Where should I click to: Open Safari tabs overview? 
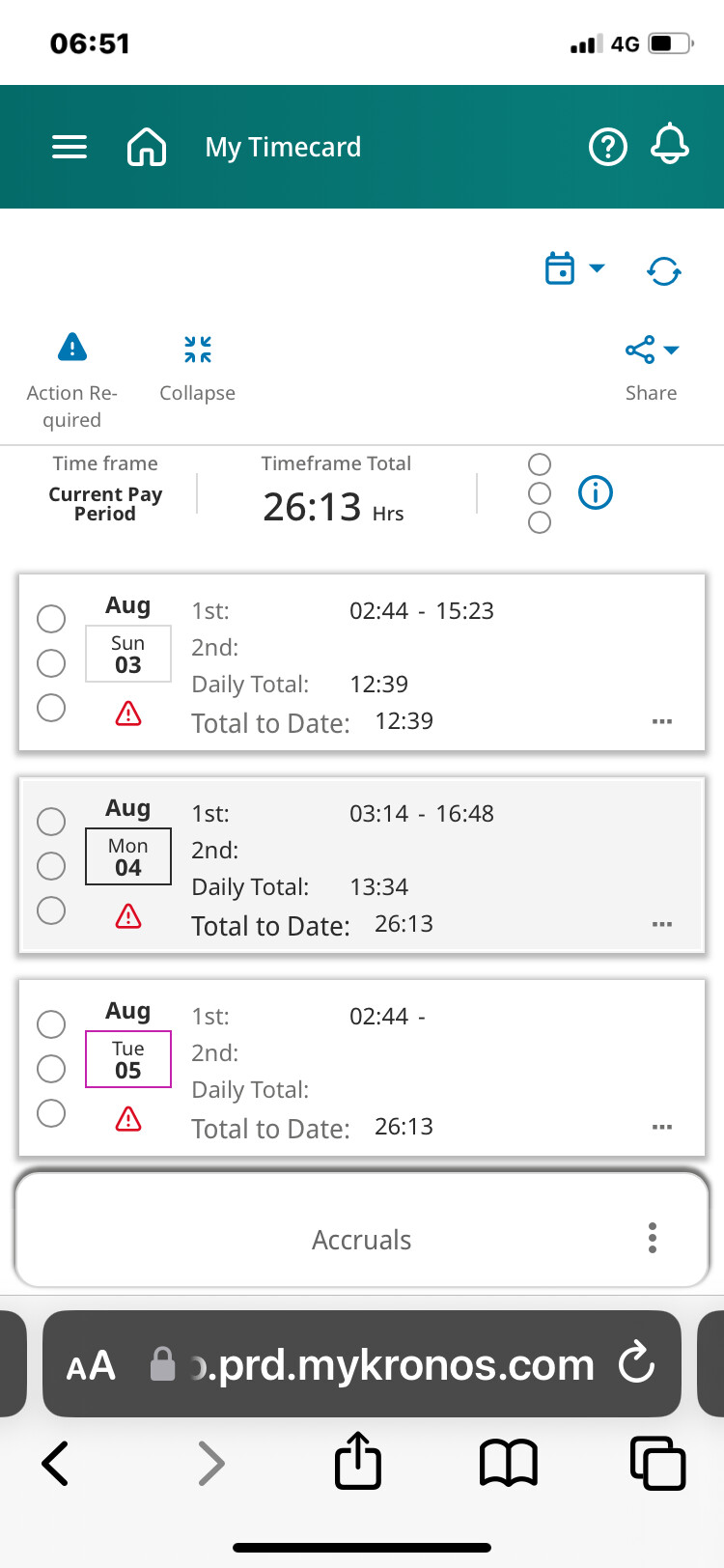pos(657,1463)
